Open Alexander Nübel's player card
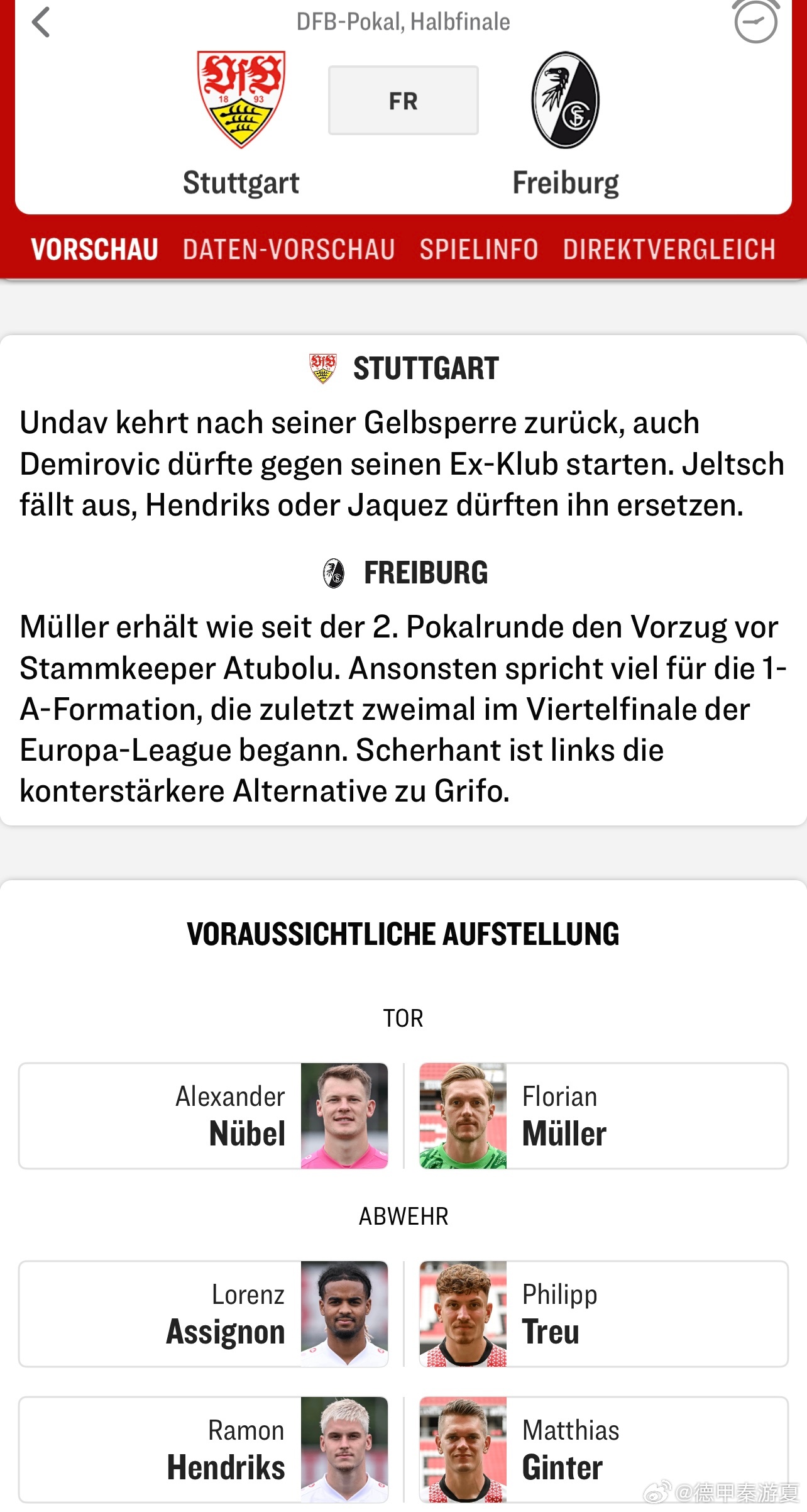 coord(204,1116)
